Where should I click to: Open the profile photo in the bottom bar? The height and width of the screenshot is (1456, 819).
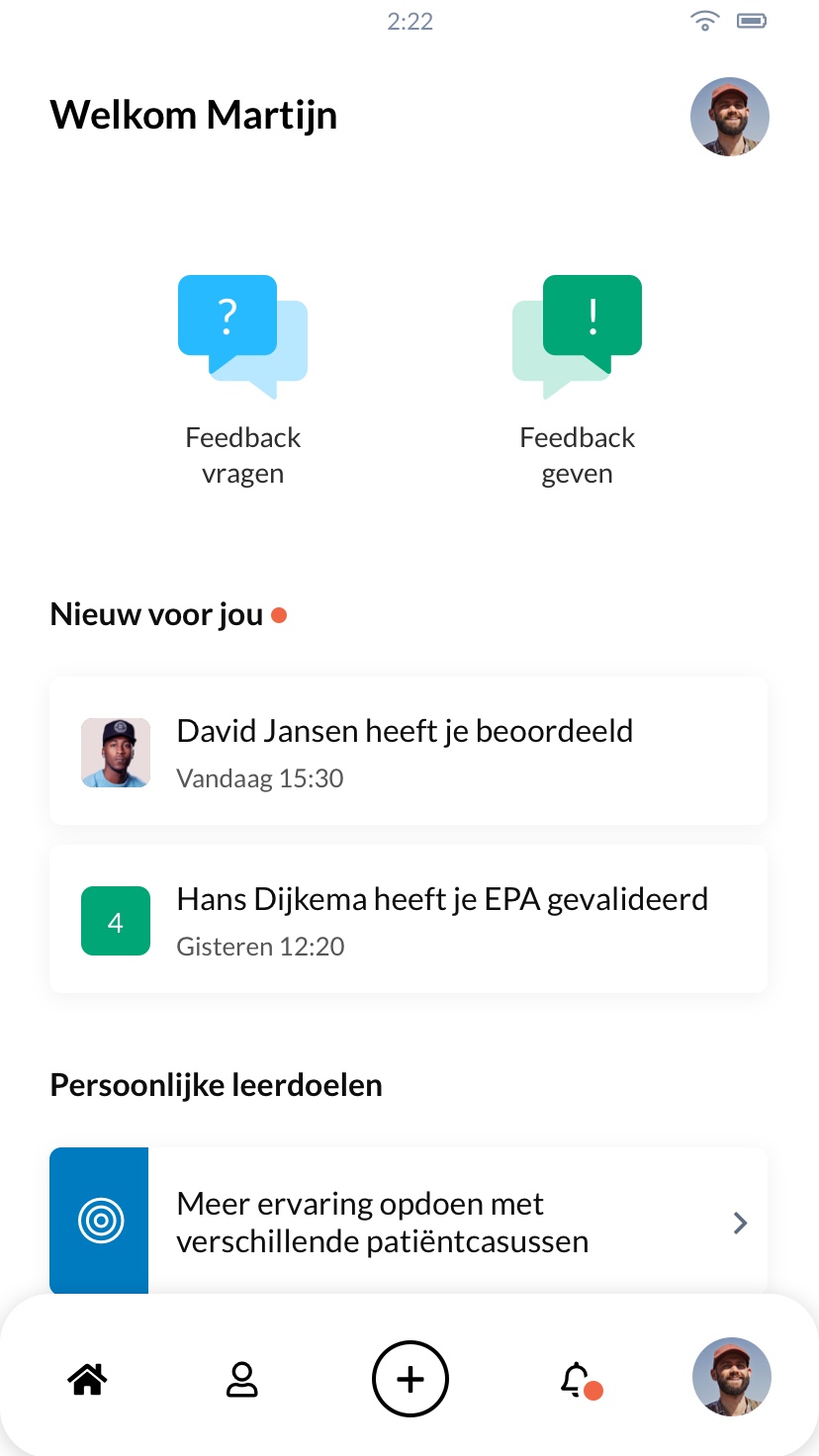[x=732, y=1377]
